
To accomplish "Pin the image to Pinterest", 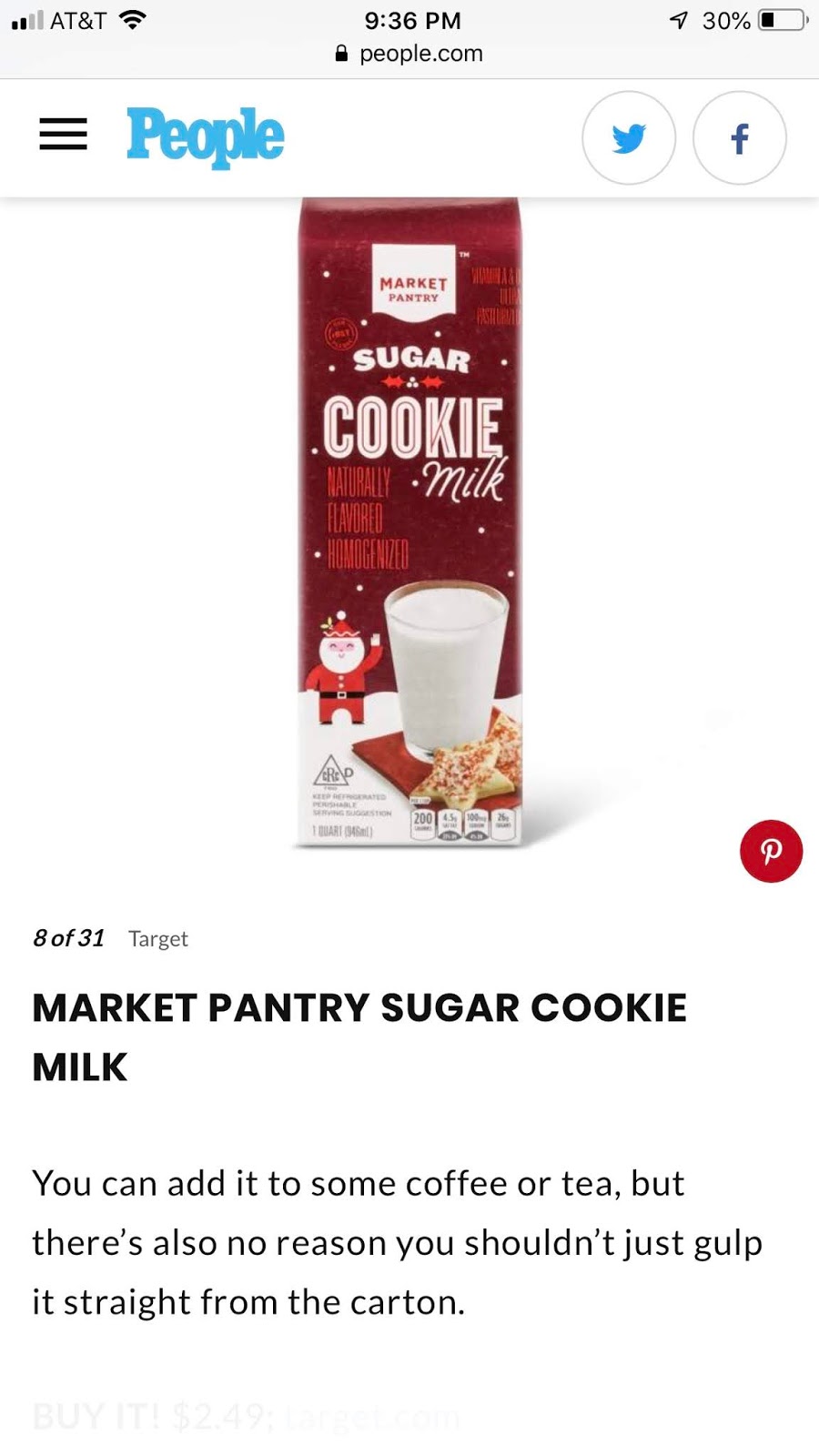I will (x=771, y=852).
